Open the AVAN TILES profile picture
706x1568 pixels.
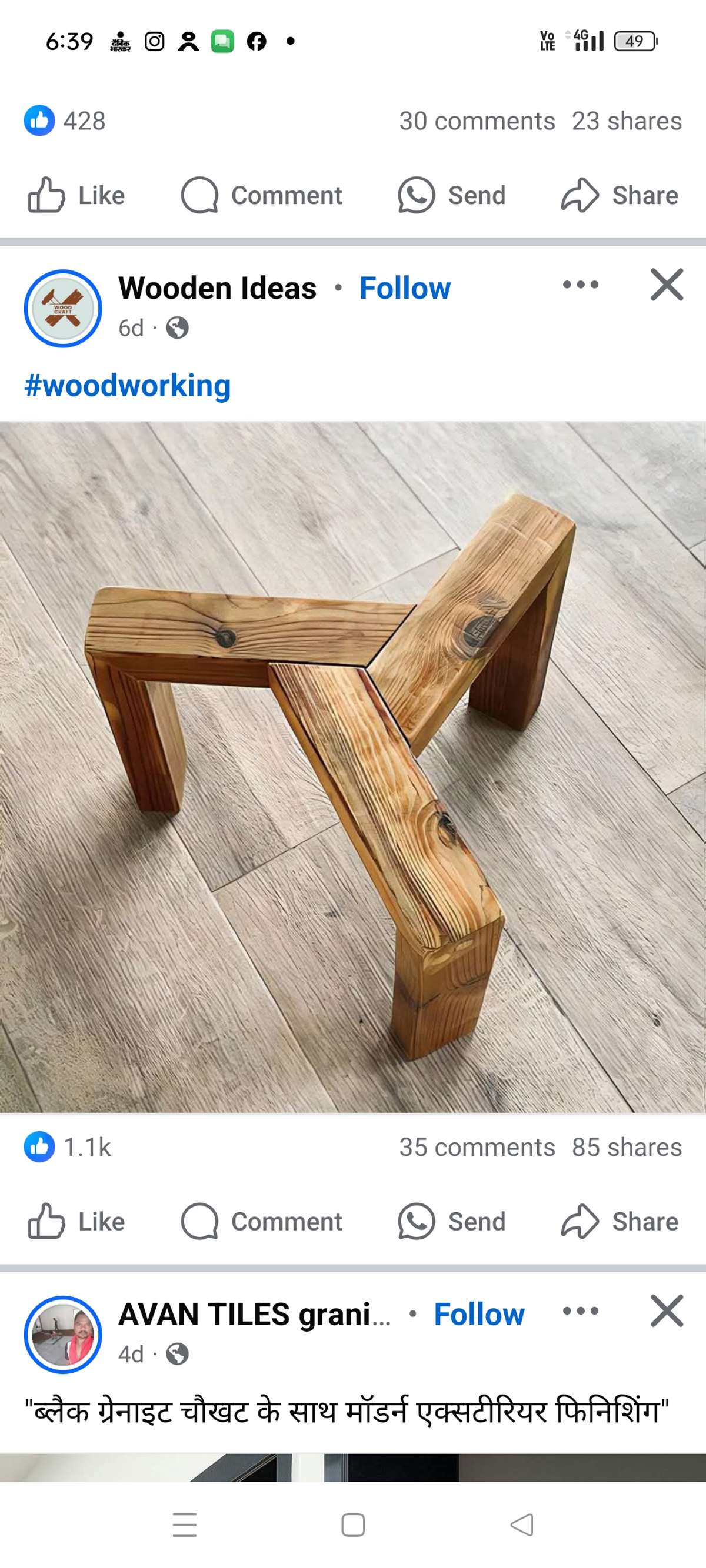coord(63,1335)
